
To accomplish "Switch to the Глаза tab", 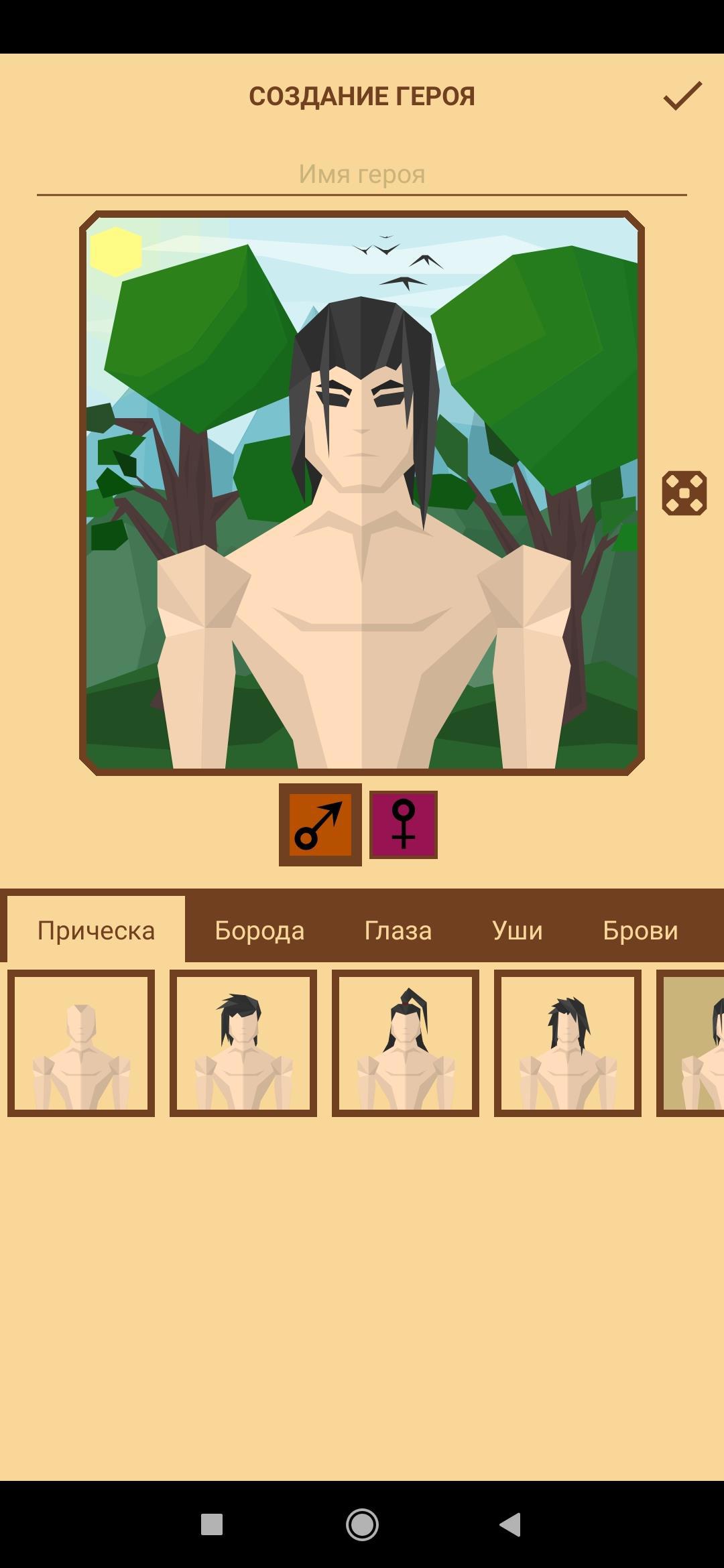I will coord(398,930).
